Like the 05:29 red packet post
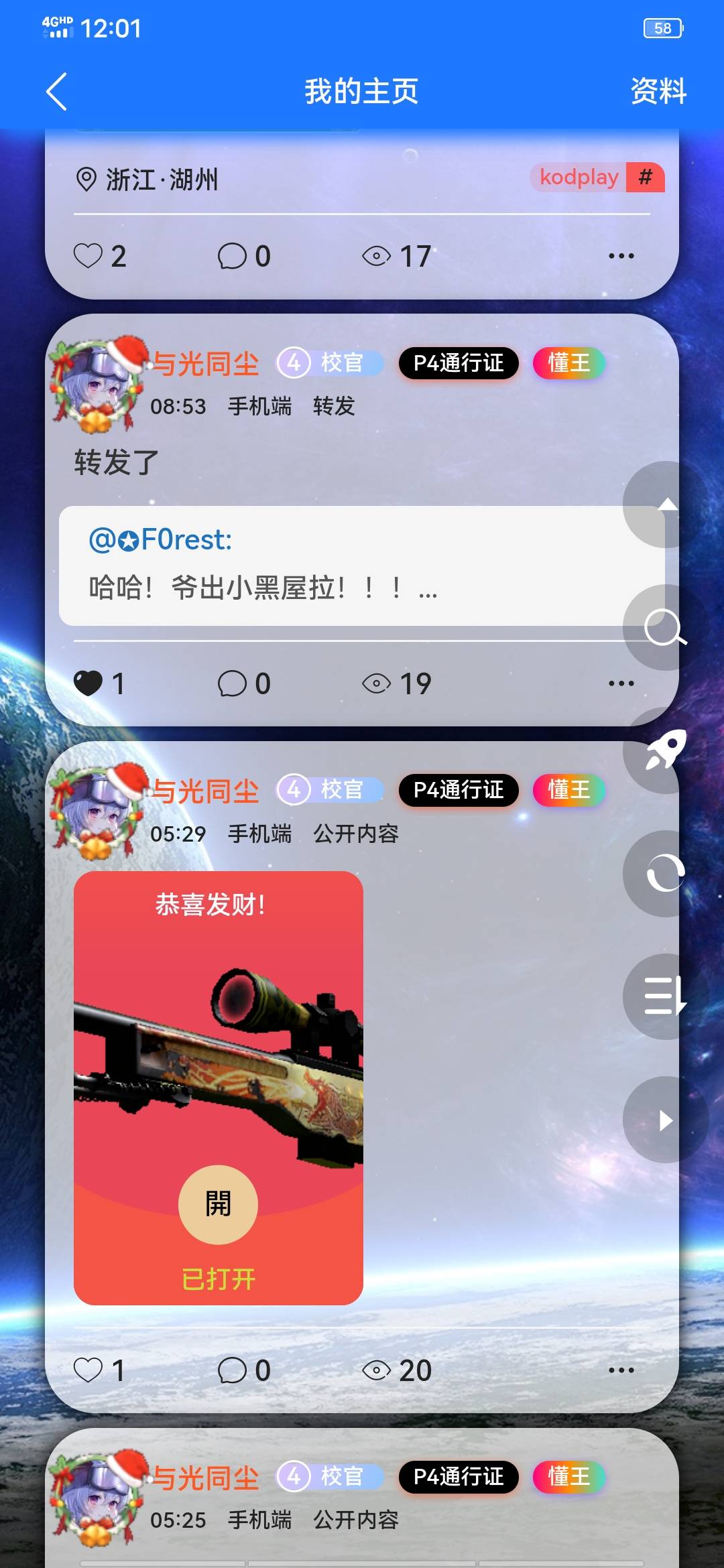The image size is (724, 1568). (88, 1370)
